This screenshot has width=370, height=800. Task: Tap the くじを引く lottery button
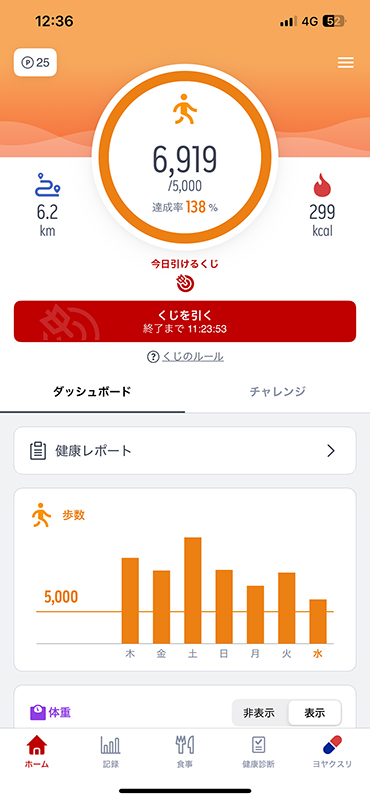[x=185, y=321]
